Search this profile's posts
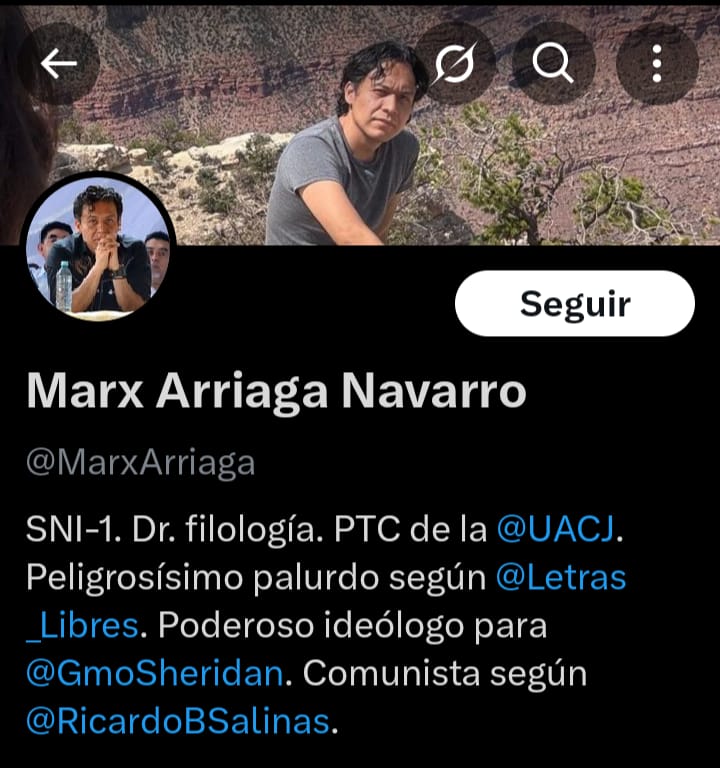 pyautogui.click(x=553, y=64)
